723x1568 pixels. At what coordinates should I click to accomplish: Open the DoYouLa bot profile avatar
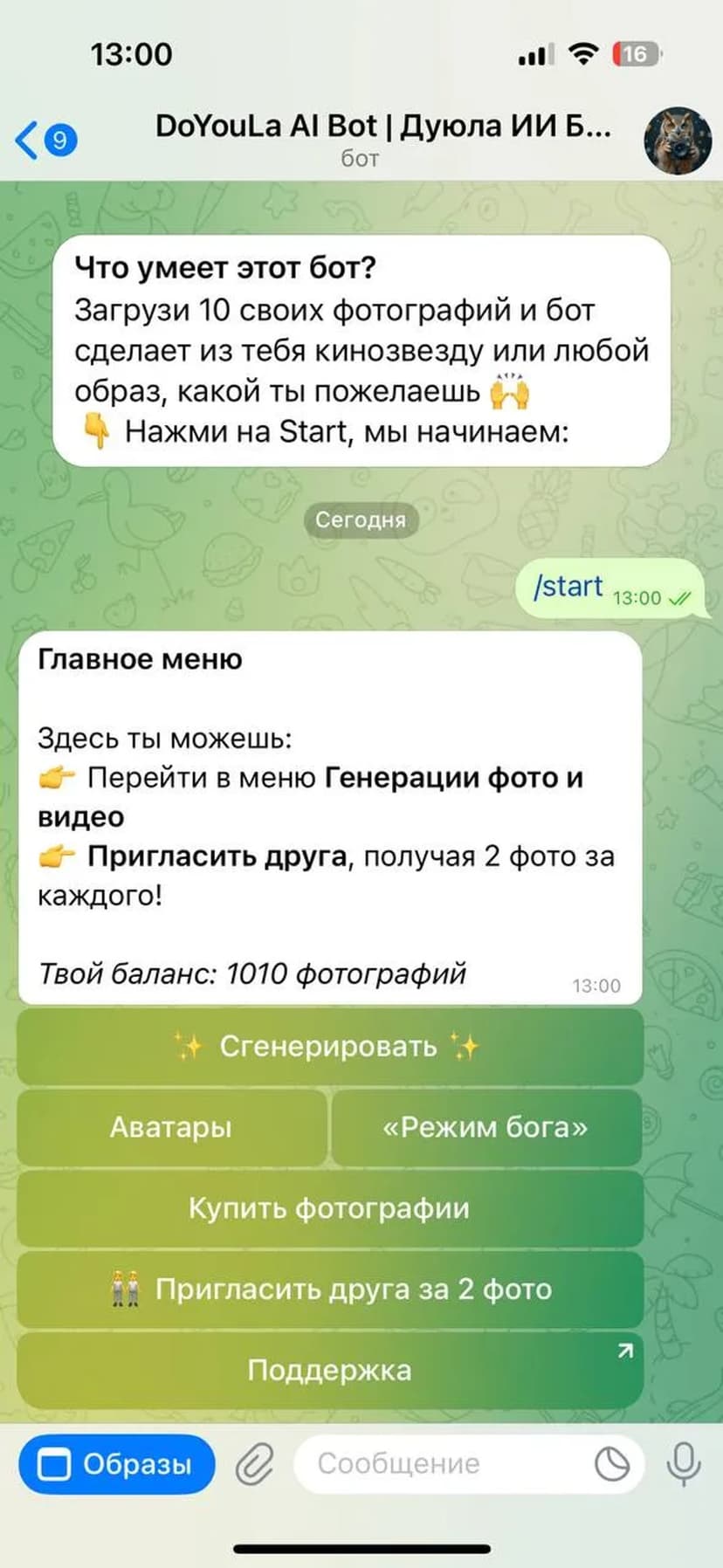tap(677, 141)
